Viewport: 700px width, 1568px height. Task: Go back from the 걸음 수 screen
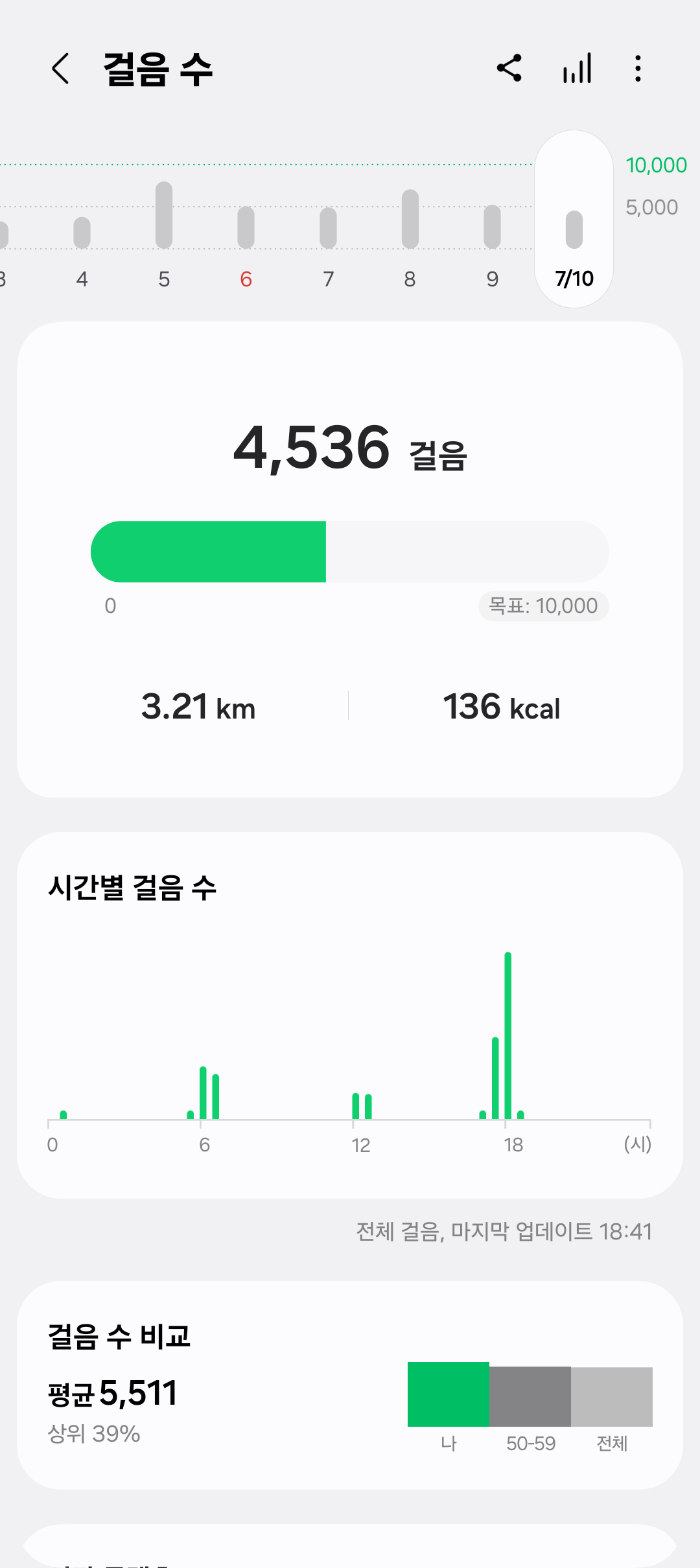coord(60,69)
